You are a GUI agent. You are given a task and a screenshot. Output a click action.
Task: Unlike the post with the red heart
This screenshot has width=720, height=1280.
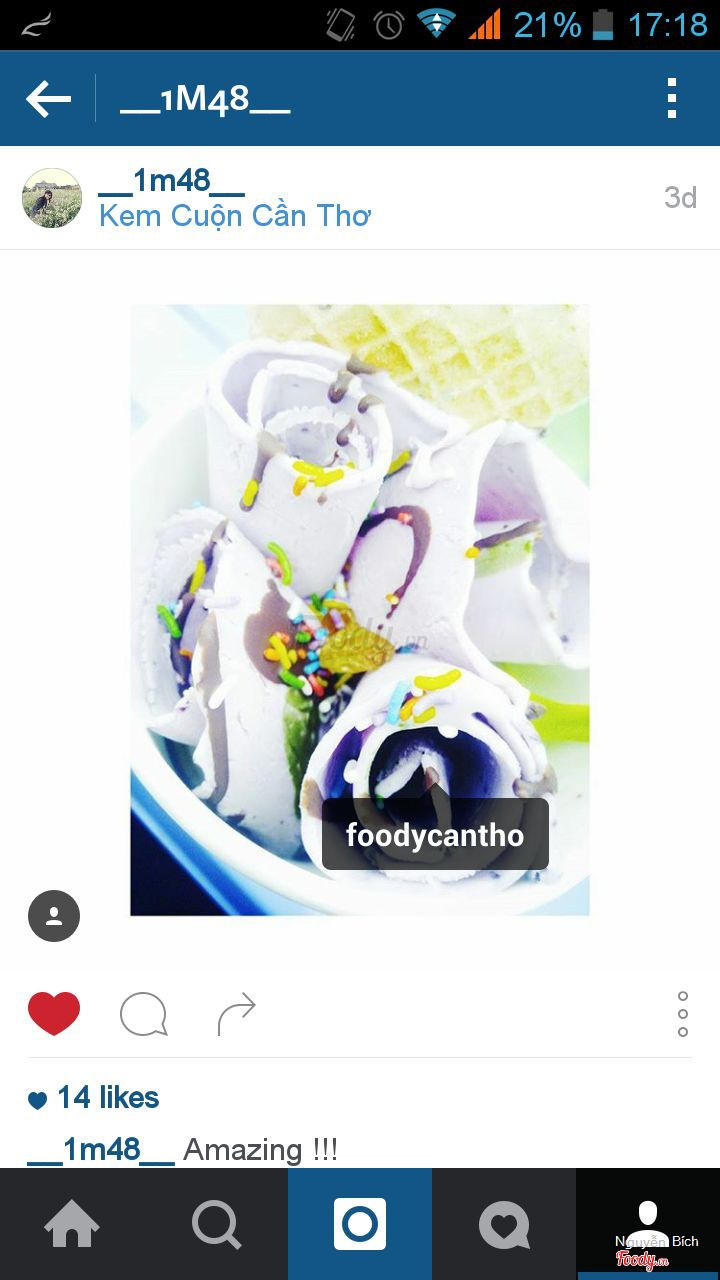tap(54, 1014)
